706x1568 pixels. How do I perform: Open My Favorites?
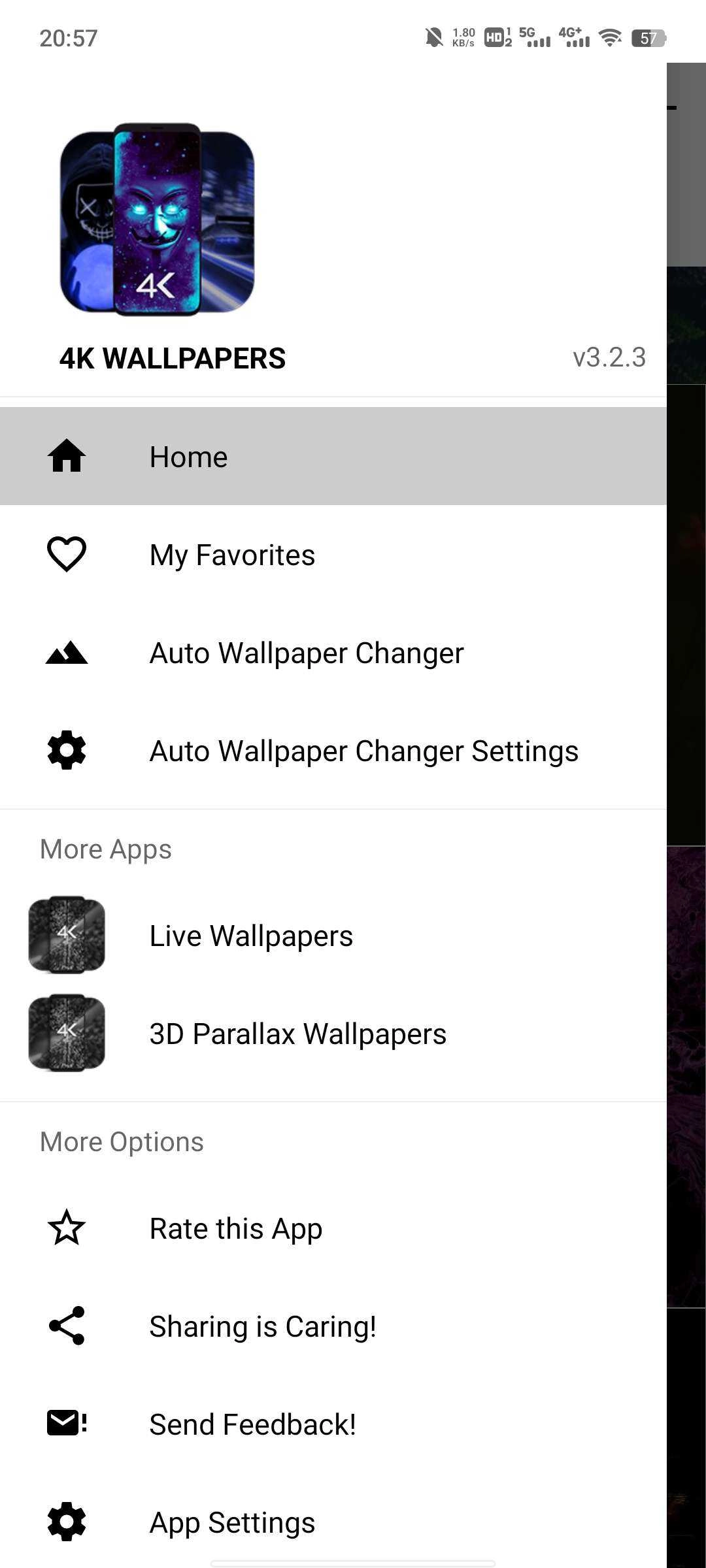[x=232, y=555]
